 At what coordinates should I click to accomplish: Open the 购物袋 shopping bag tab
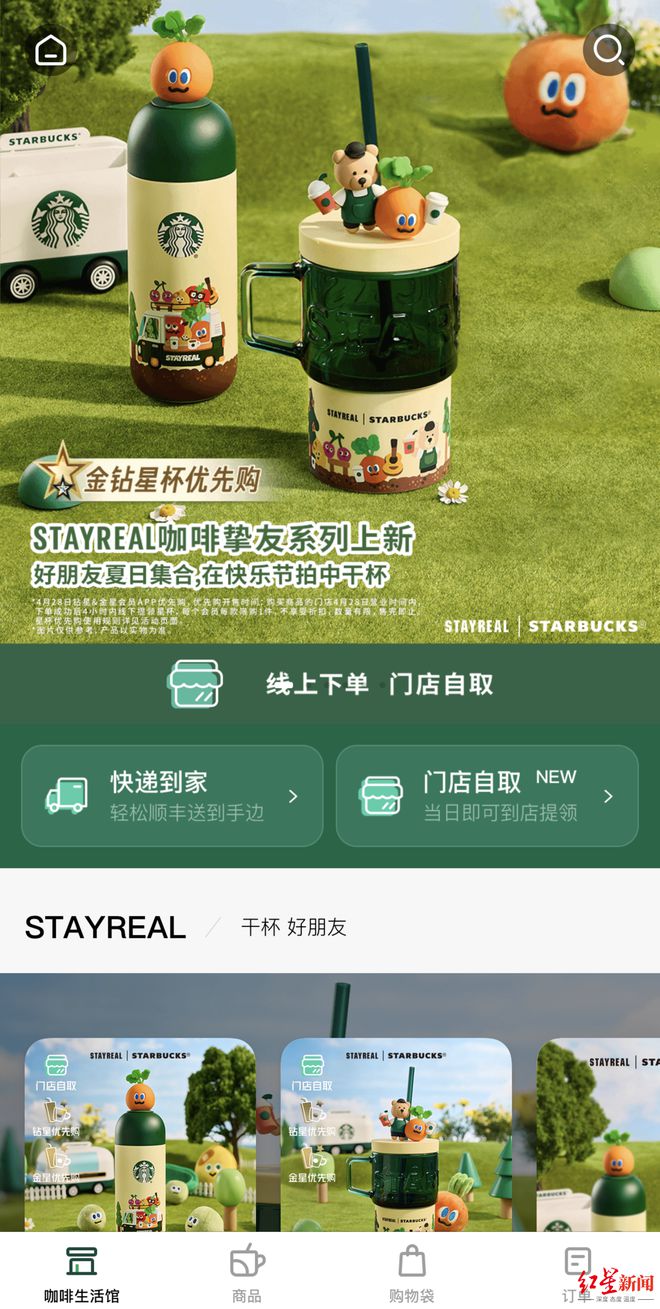coord(412,1273)
